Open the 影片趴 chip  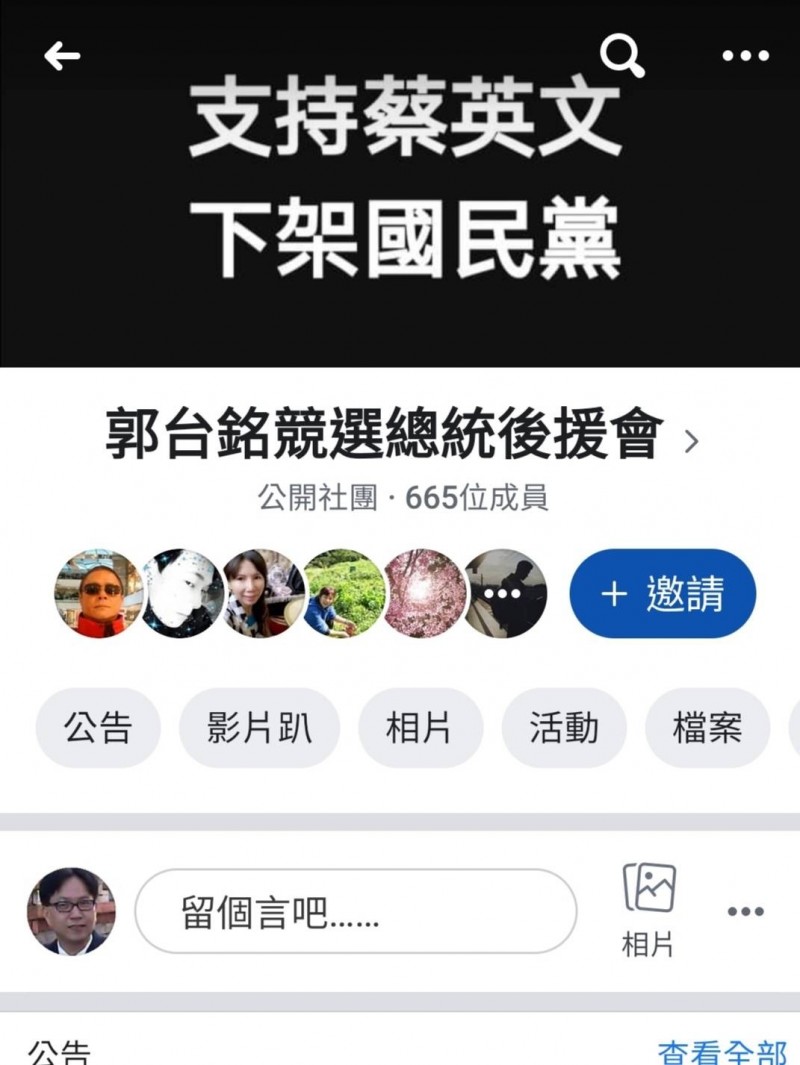[259, 728]
